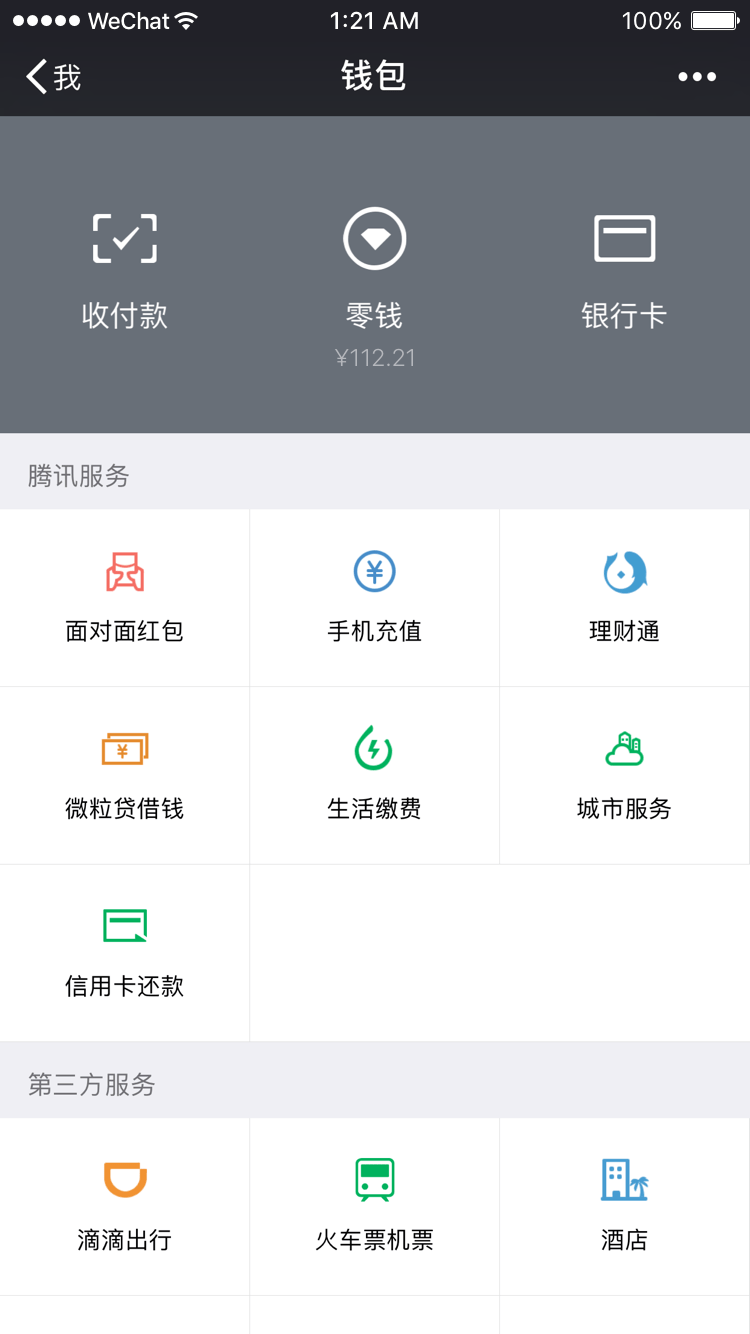Screen dimensions: 750x1334
Task: Tap the 酒店 hotel booking tile
Action: point(625,1207)
